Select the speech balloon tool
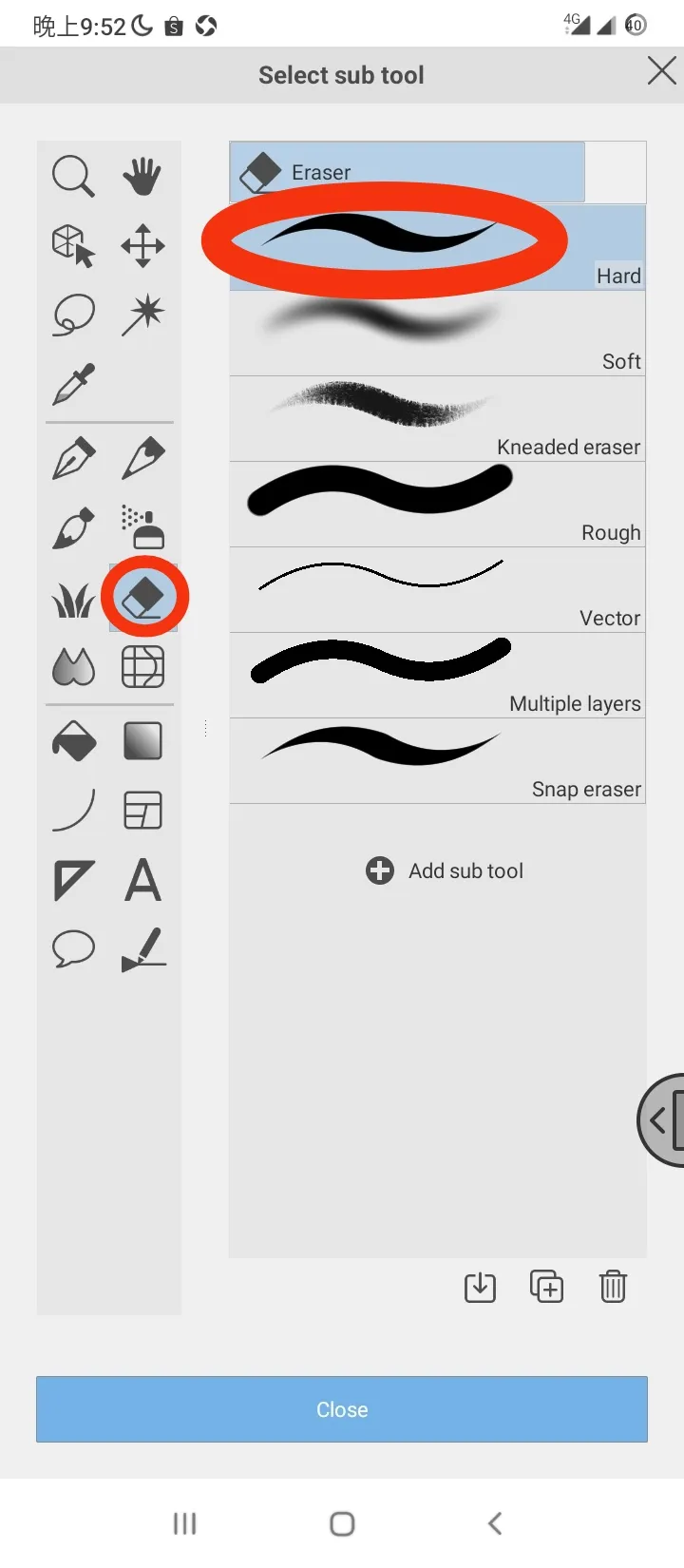Viewport: 684px width, 1568px height. pyautogui.click(x=73, y=948)
